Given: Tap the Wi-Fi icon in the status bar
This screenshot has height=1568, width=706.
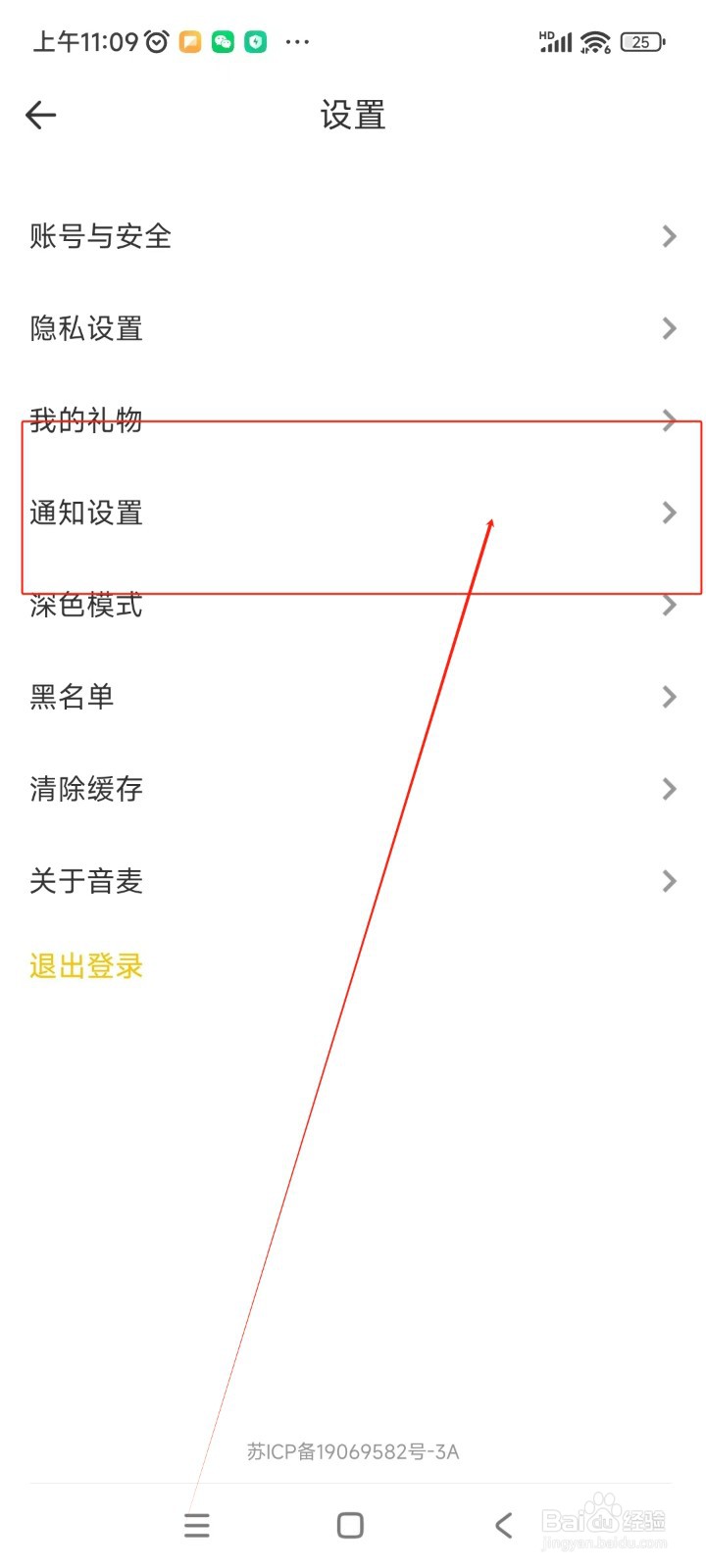Looking at the screenshot, I should click(x=595, y=40).
